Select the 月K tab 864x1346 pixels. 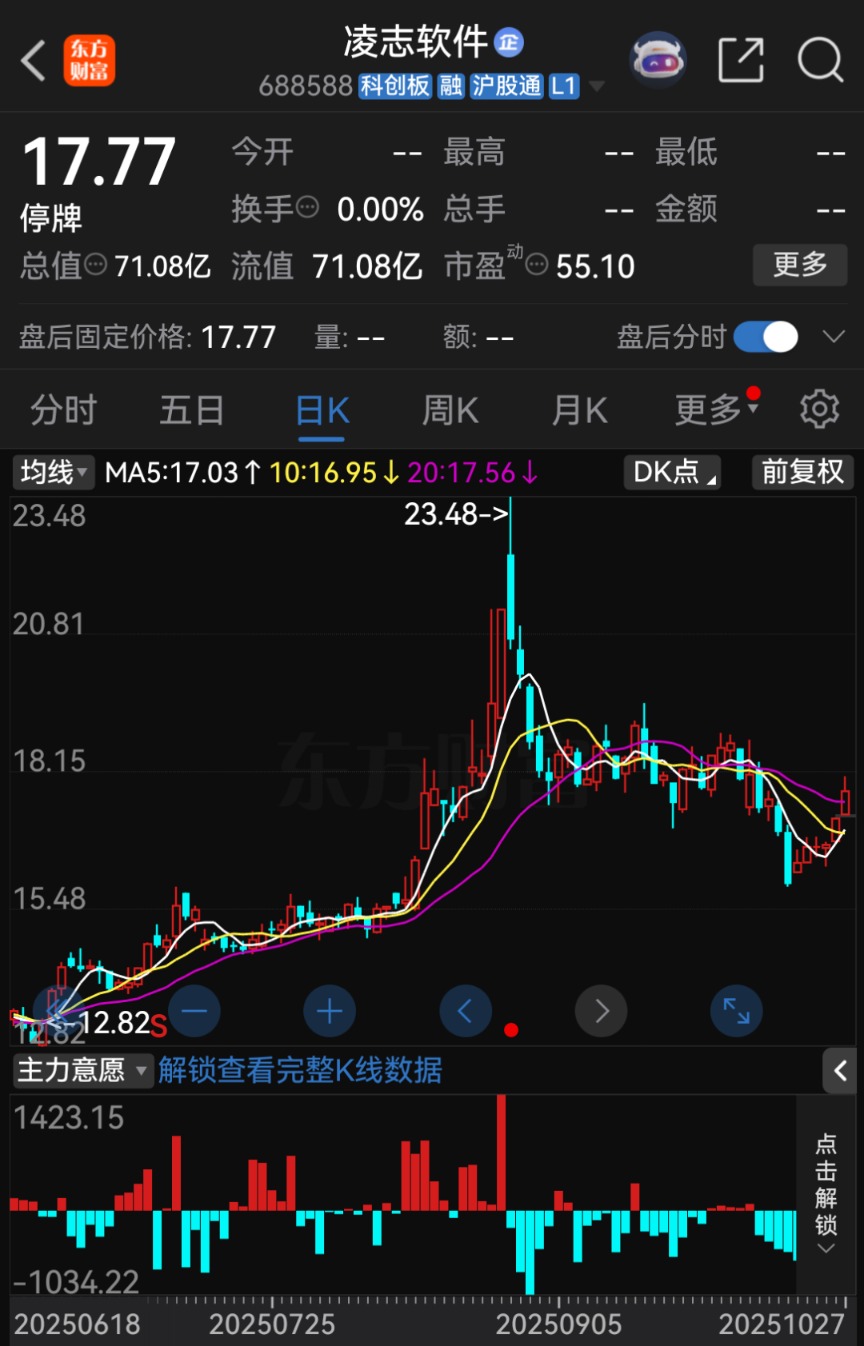tap(580, 410)
